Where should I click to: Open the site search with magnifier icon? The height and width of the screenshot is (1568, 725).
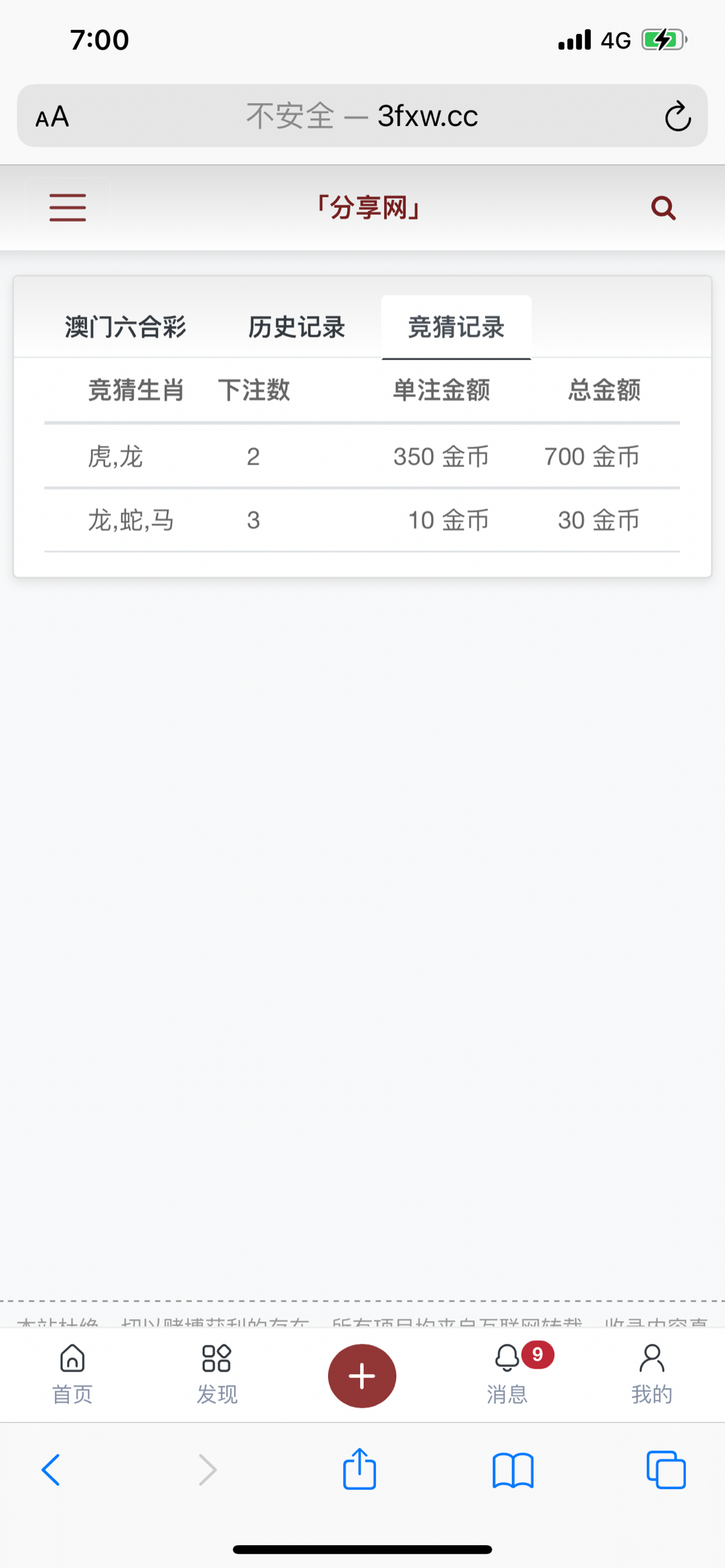(662, 208)
